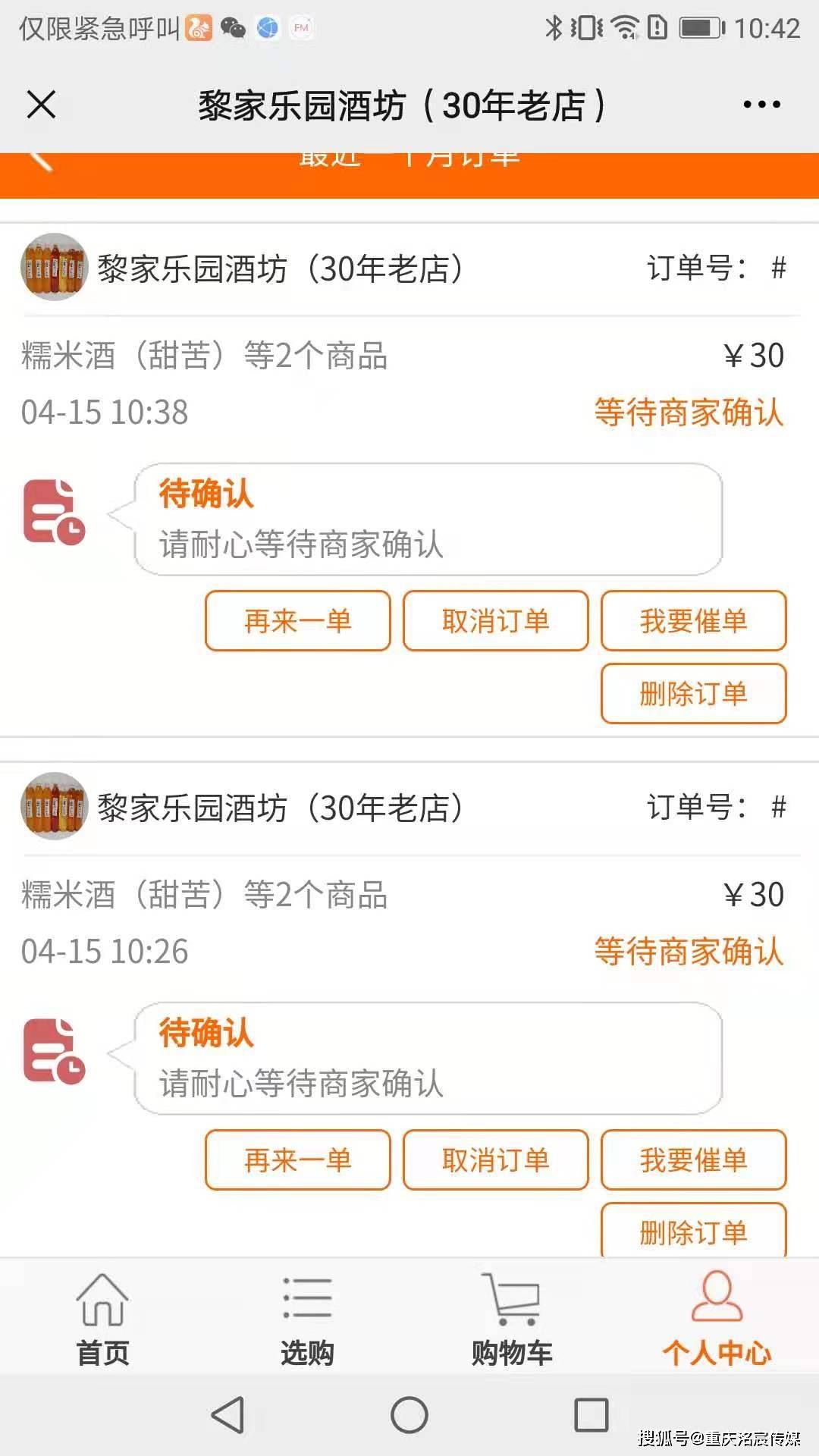Screen dimensions: 819x1456
Task: Tap 取消订单 on the 10:26 order
Action: pos(495,1160)
